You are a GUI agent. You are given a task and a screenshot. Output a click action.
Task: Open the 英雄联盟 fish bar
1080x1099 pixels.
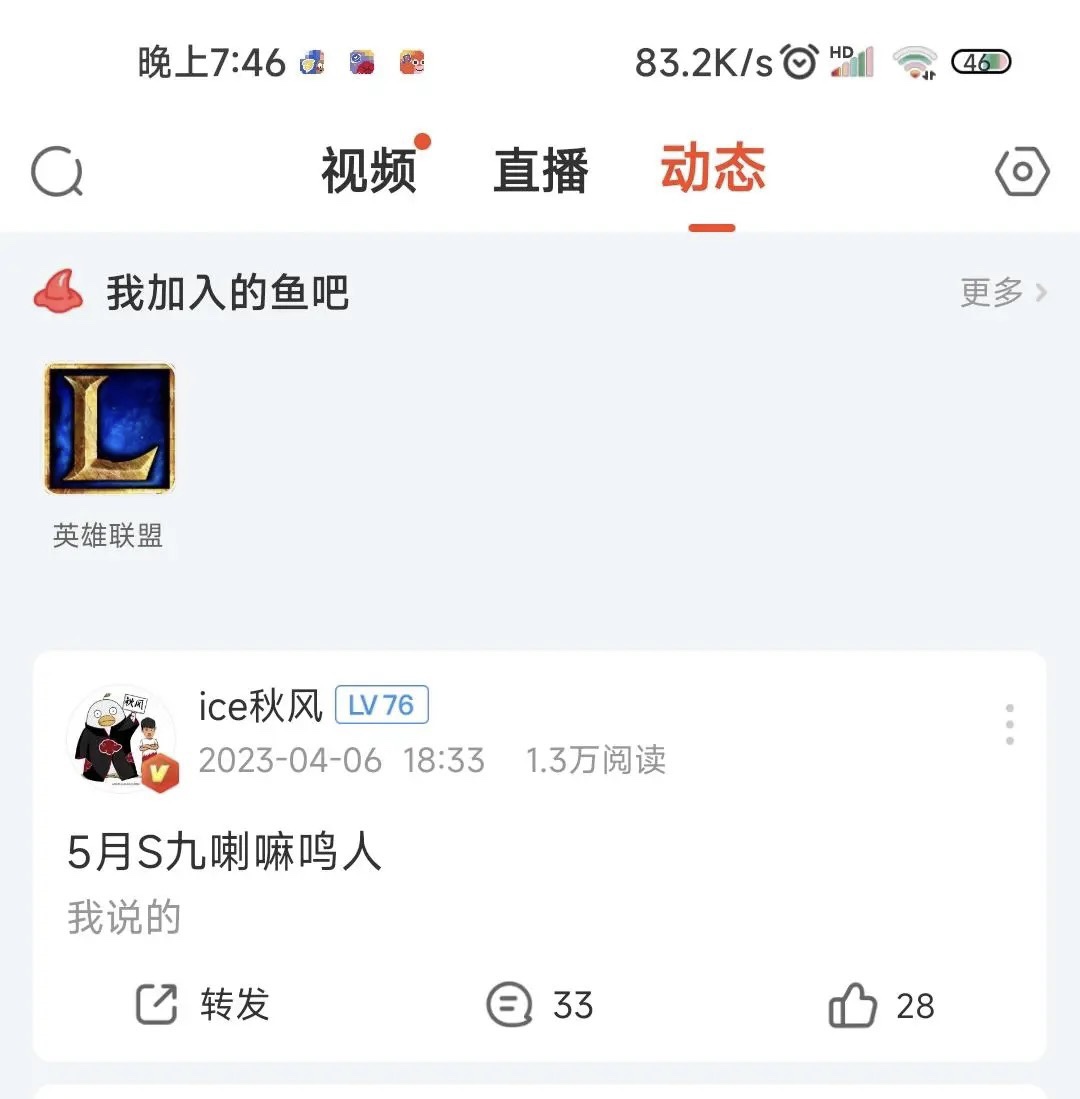(110, 429)
